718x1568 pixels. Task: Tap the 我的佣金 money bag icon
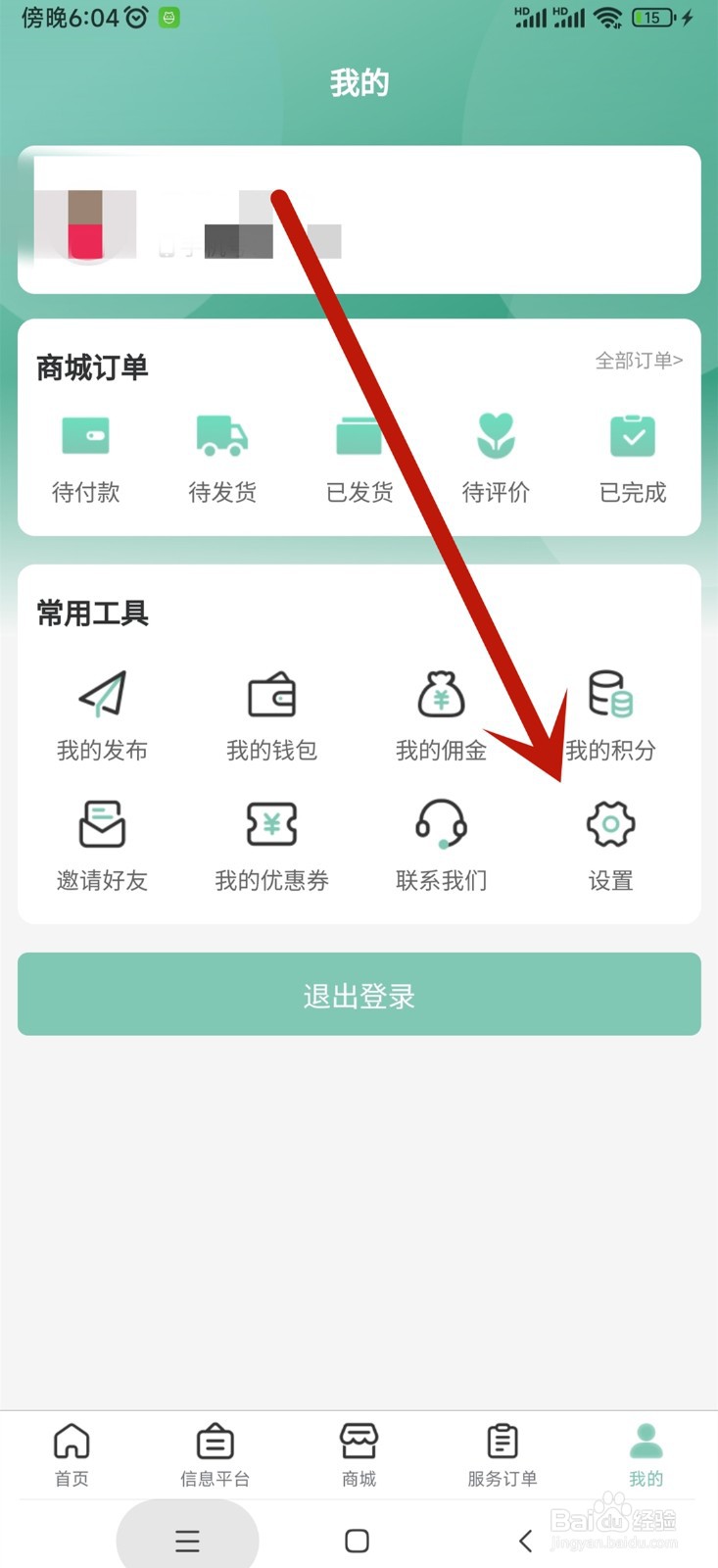point(441,696)
